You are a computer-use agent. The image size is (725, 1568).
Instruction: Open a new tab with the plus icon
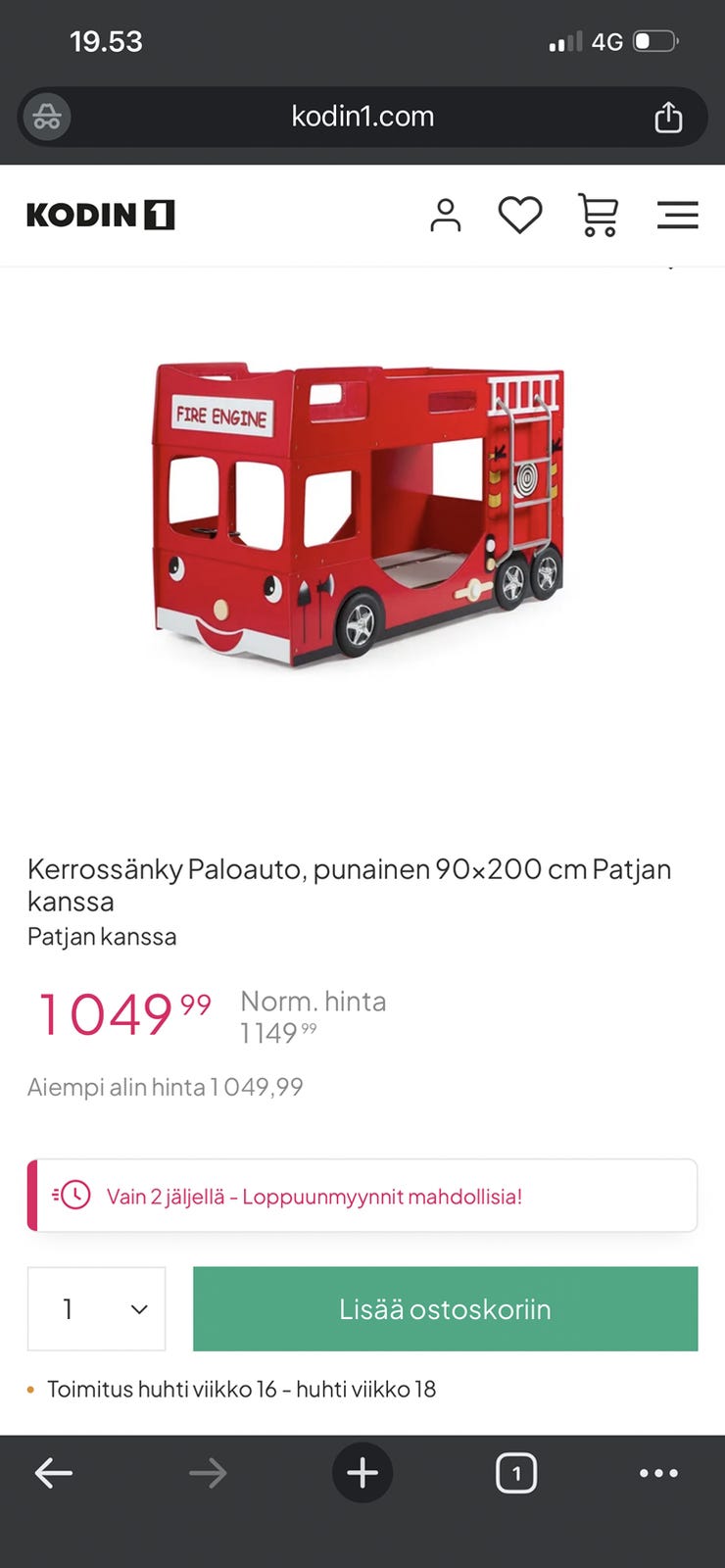(x=362, y=1472)
